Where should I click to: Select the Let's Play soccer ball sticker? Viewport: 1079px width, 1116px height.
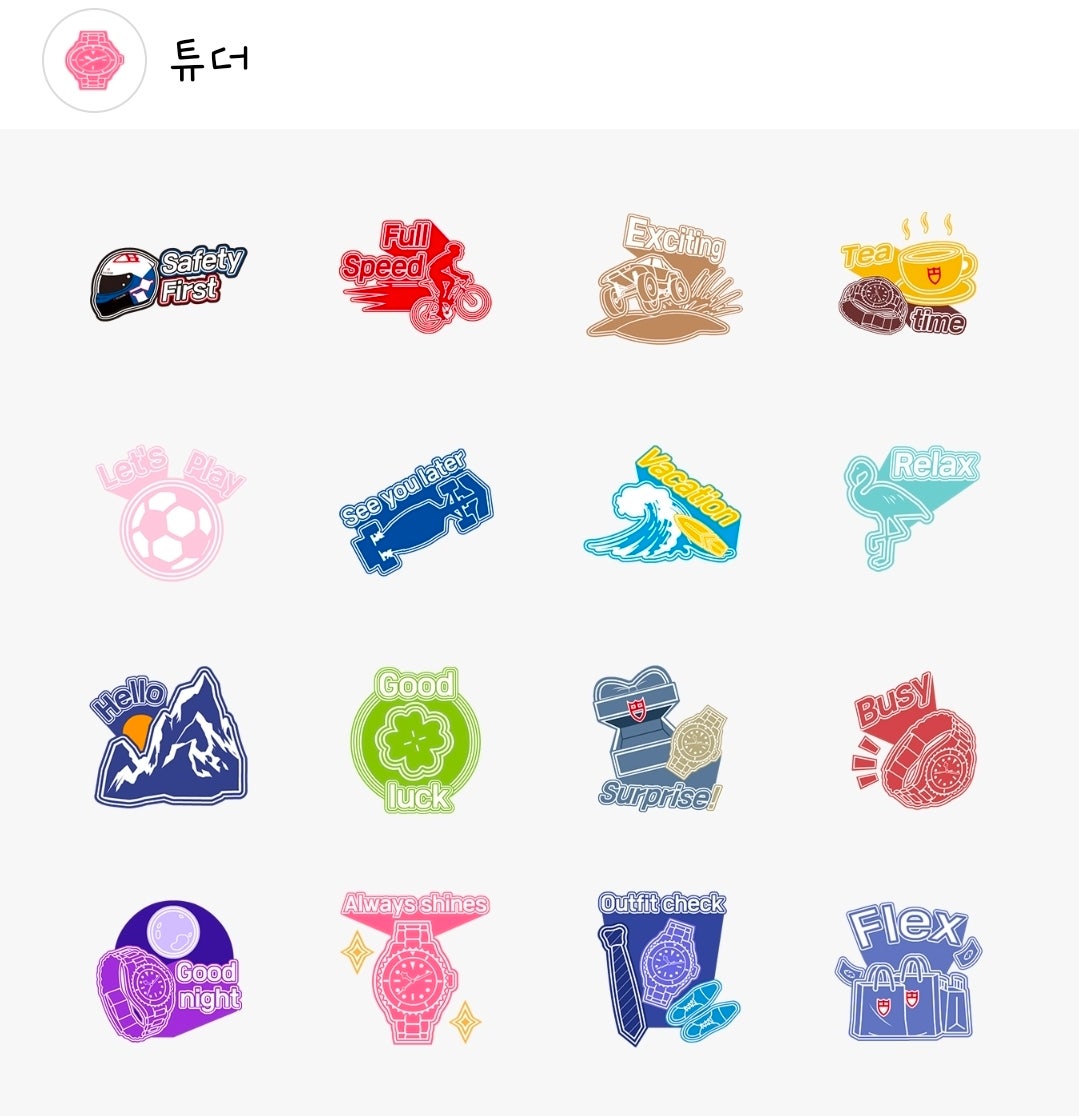pyautogui.click(x=170, y=517)
